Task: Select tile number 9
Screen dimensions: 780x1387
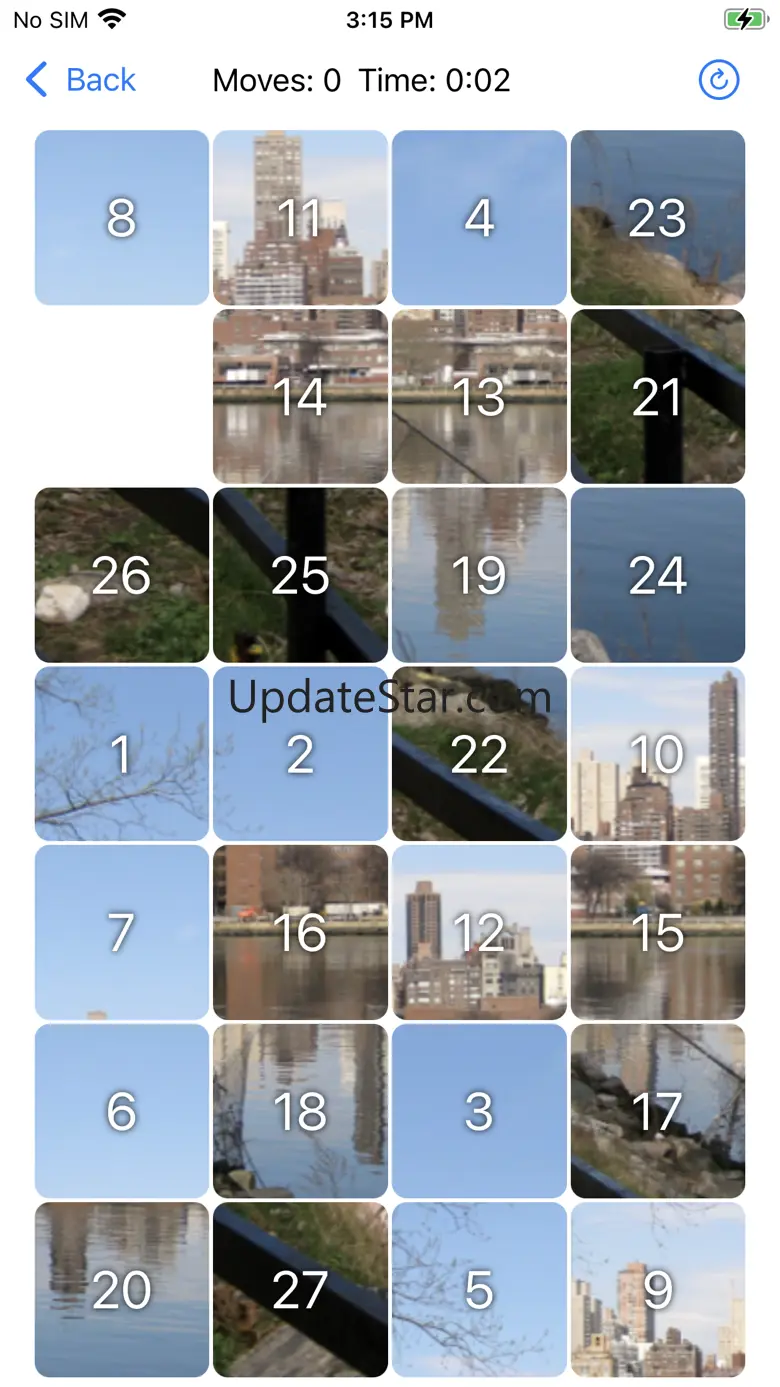Action: [x=658, y=1290]
